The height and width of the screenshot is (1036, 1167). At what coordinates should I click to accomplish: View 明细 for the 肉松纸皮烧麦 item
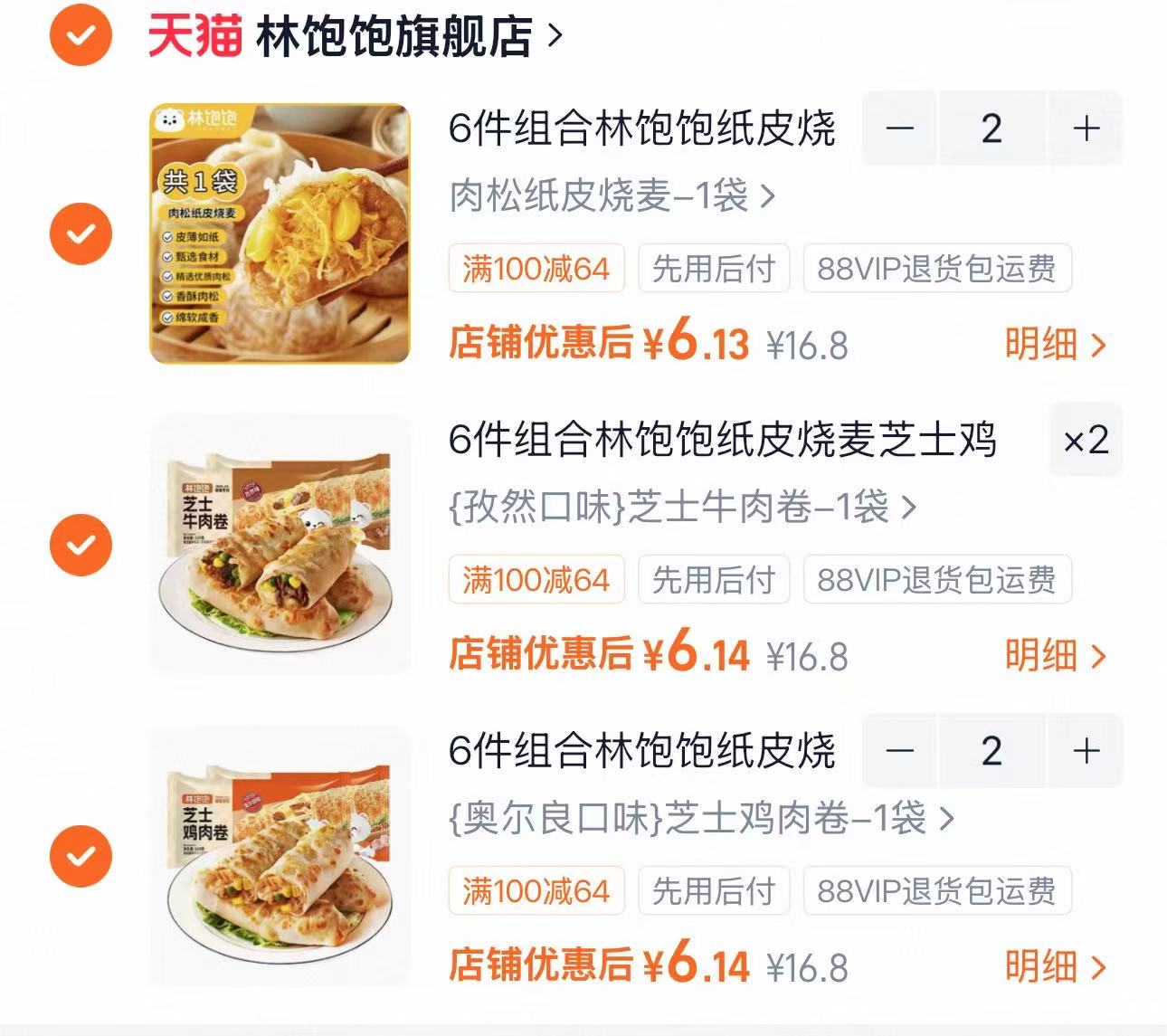coord(1056,345)
